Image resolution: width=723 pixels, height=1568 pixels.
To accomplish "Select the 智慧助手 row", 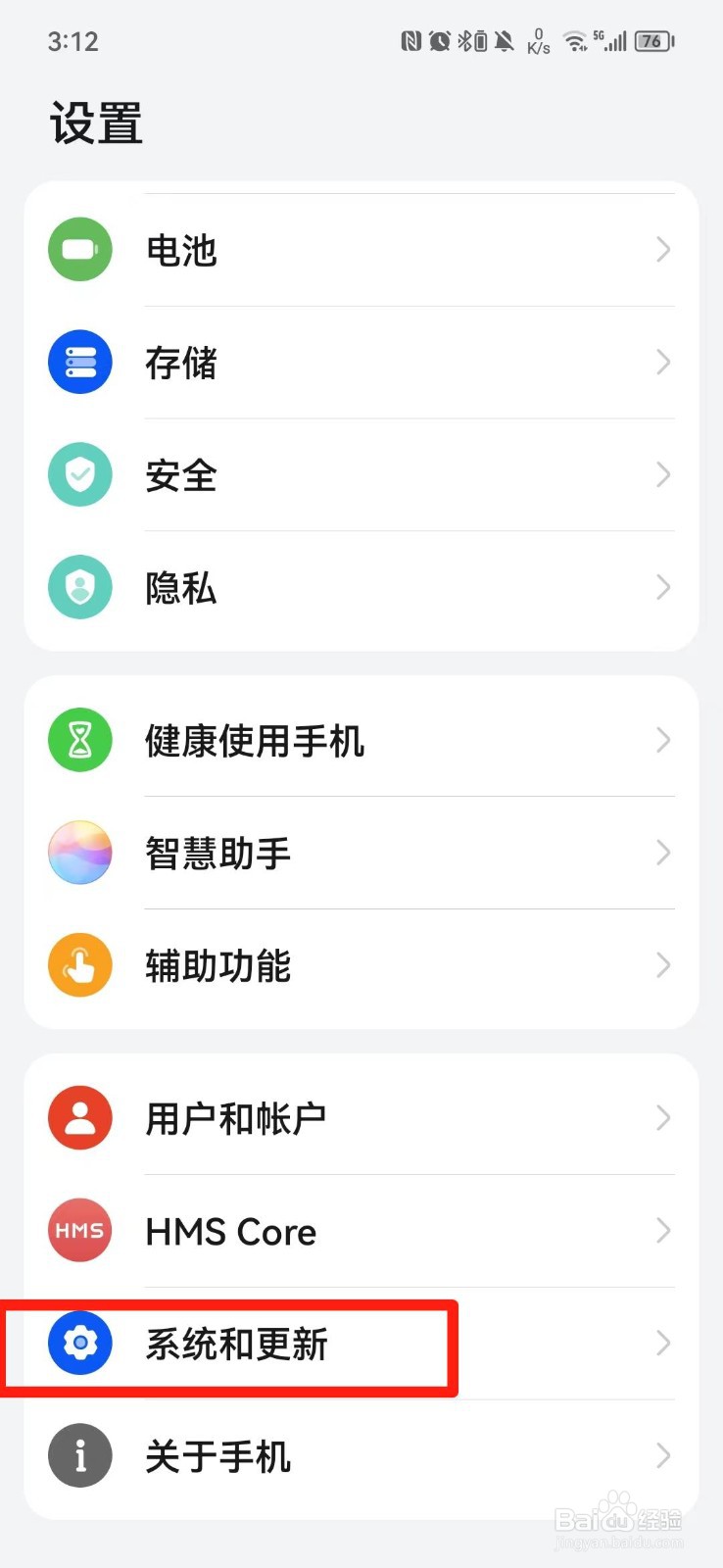I will pos(361,853).
